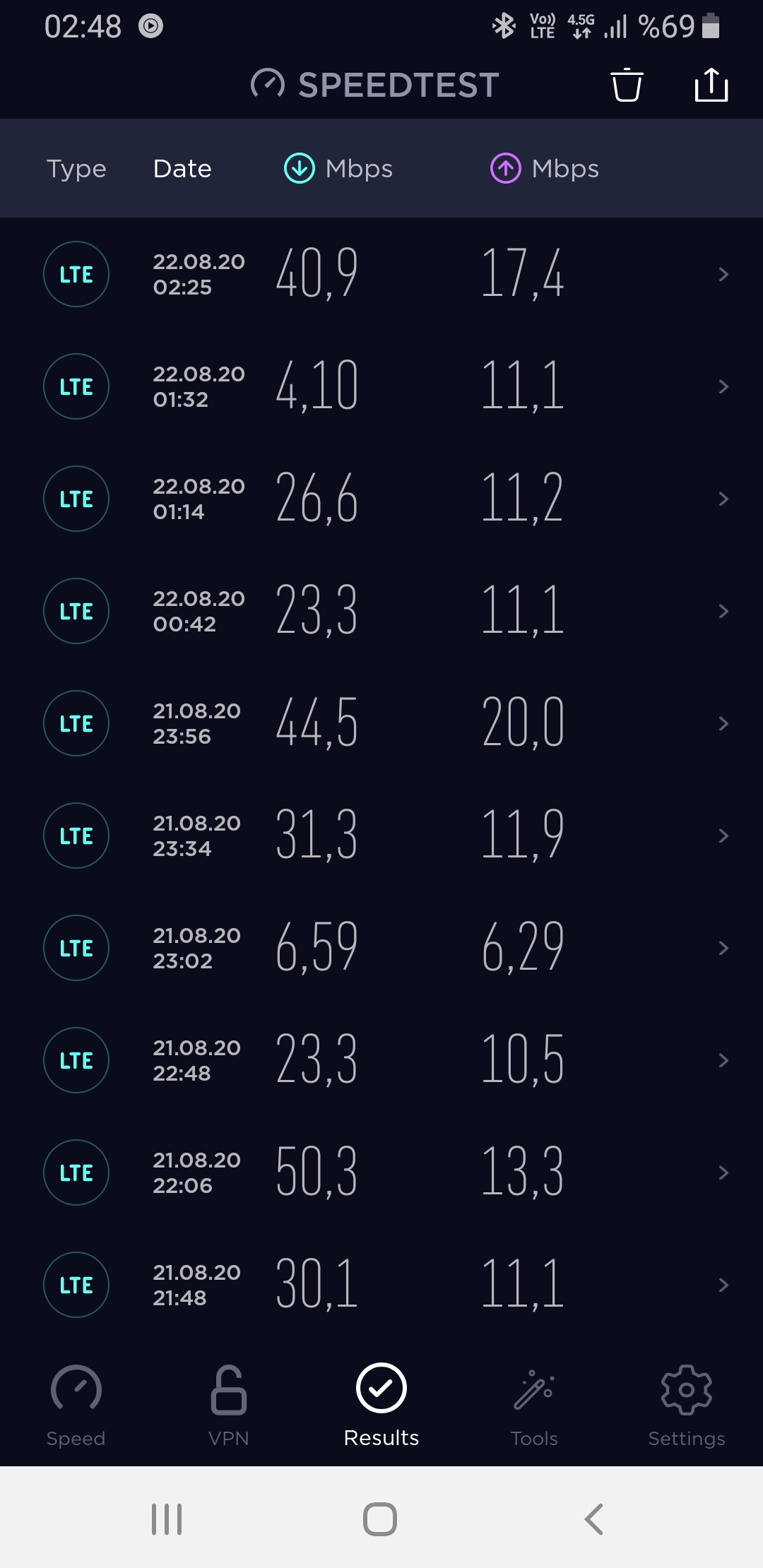View the 21.08.20 23:56 test result

coord(381,723)
